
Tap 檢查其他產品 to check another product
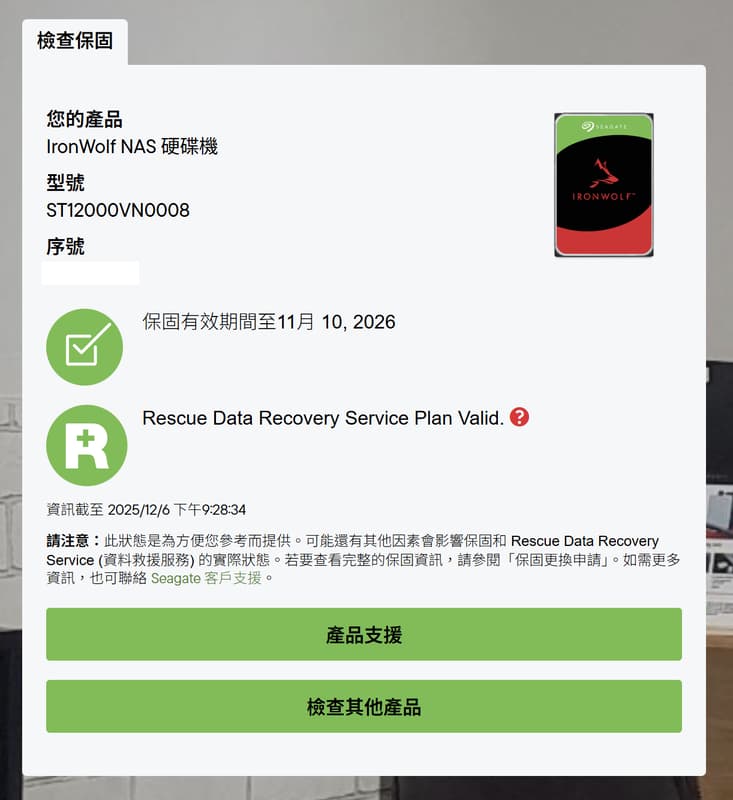(x=364, y=707)
